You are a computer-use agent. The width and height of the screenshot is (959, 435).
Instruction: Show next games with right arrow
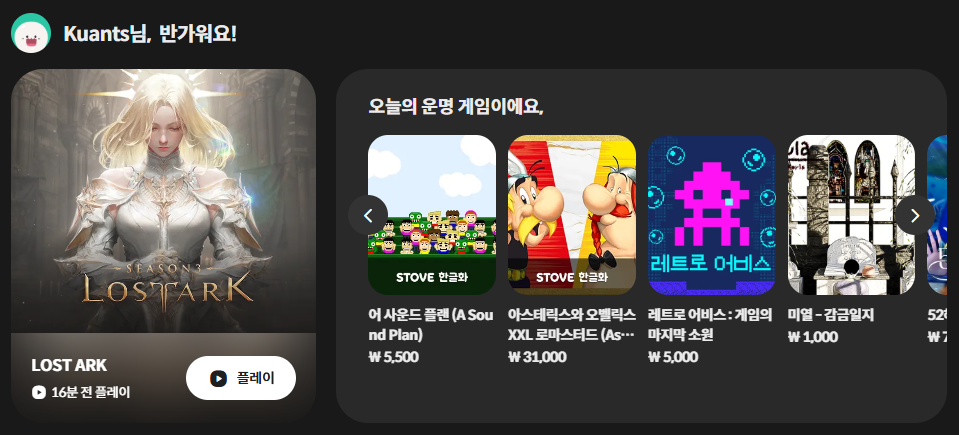(x=914, y=215)
